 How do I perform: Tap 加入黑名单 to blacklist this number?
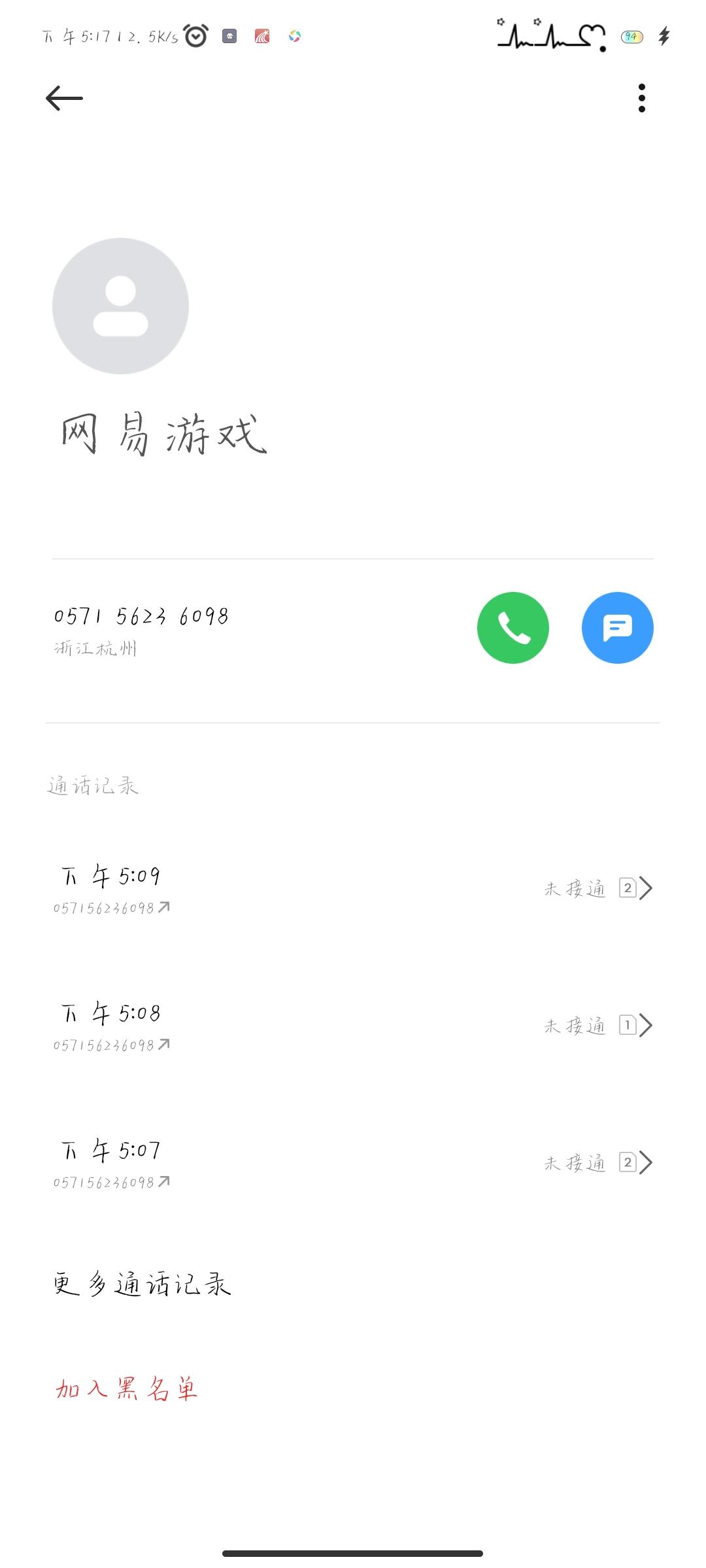tap(128, 1390)
